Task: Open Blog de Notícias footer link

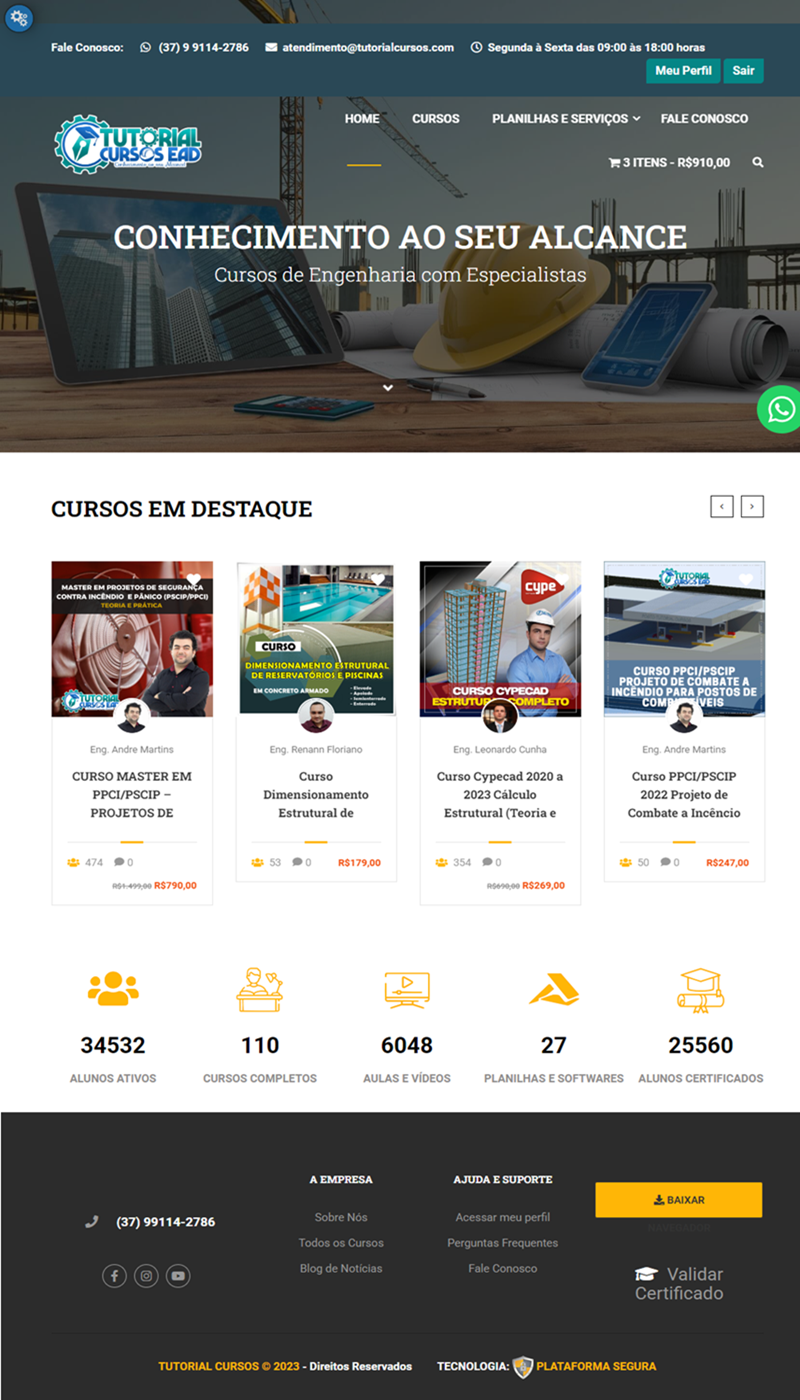Action: click(341, 1268)
